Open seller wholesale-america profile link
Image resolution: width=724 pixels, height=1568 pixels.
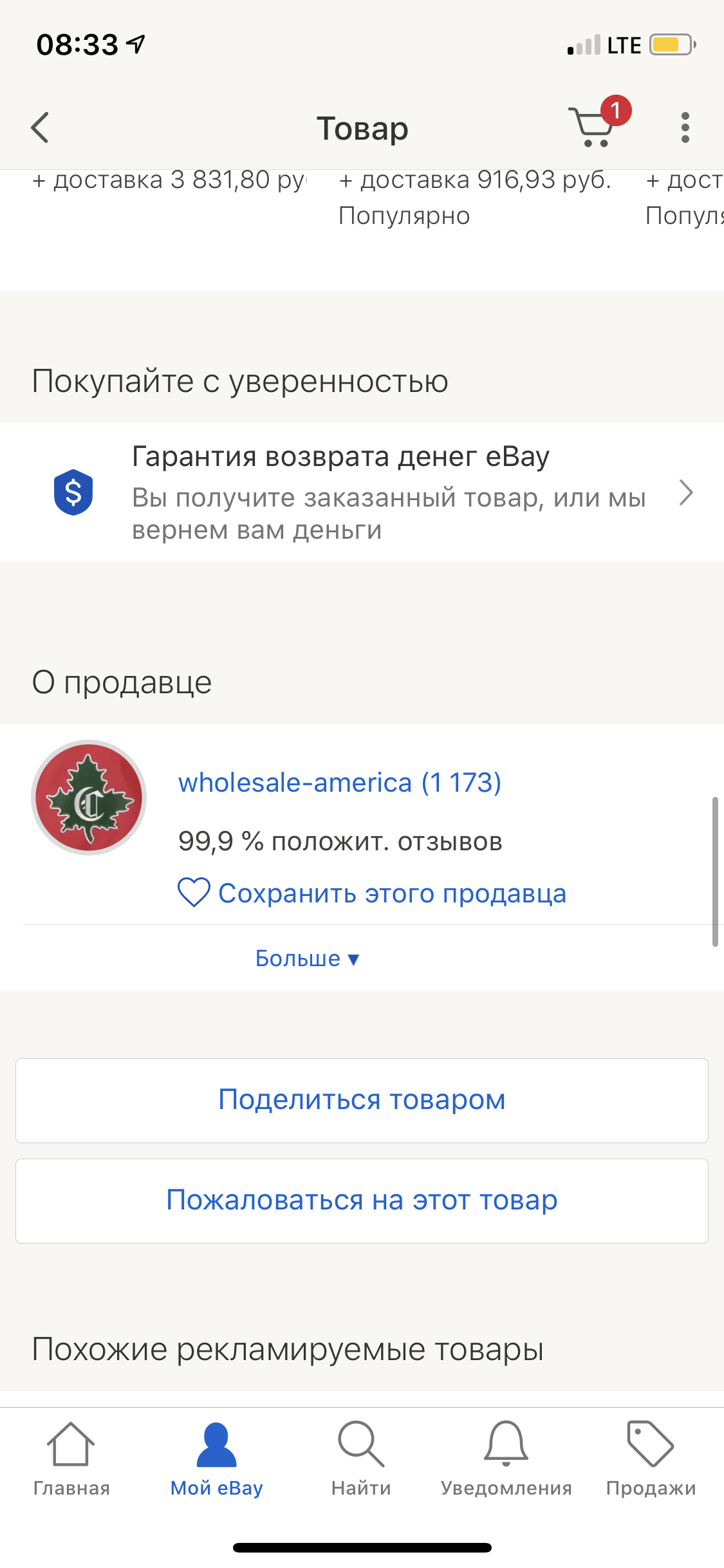pos(339,783)
